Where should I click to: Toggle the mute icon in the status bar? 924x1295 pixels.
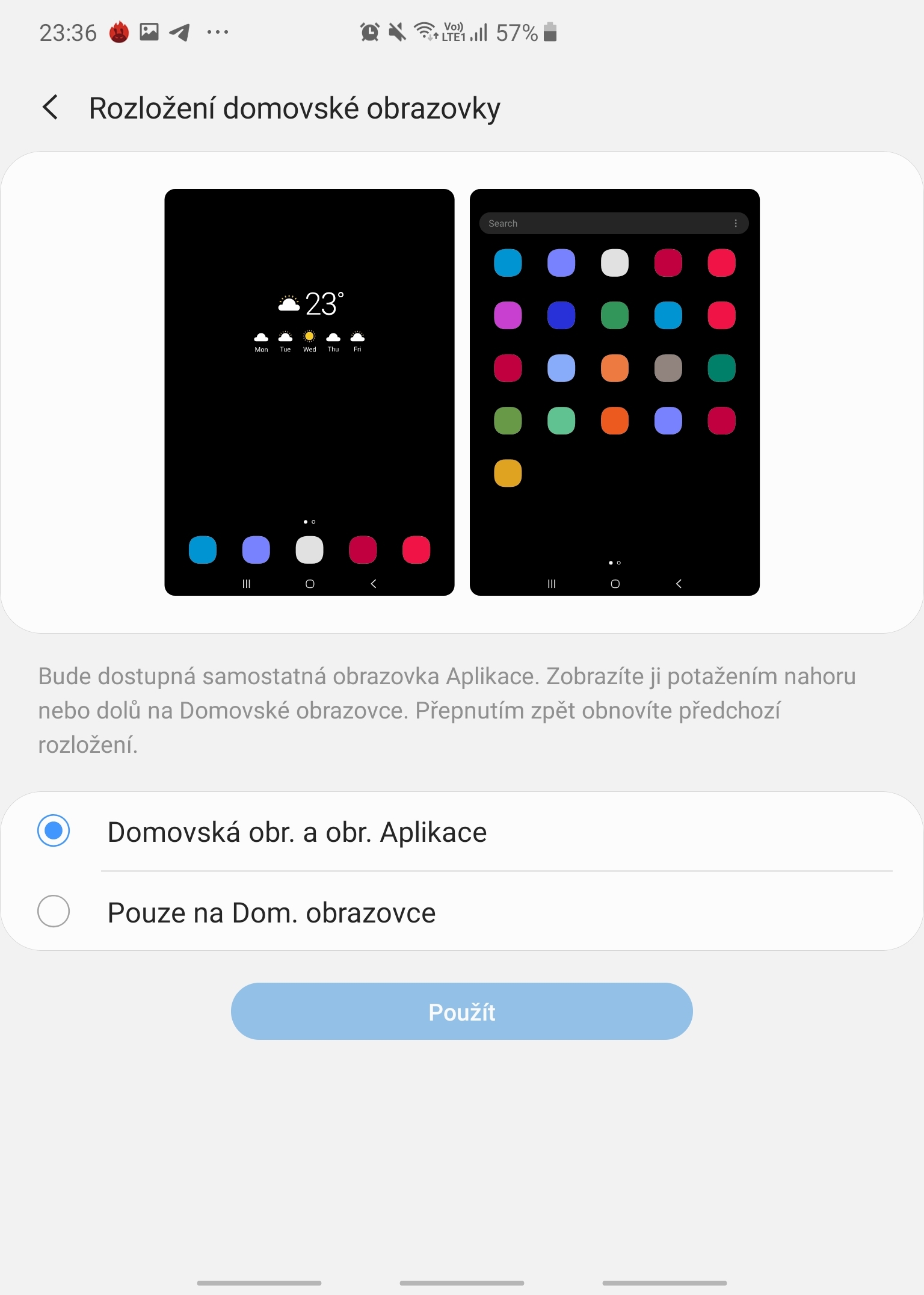397,31
